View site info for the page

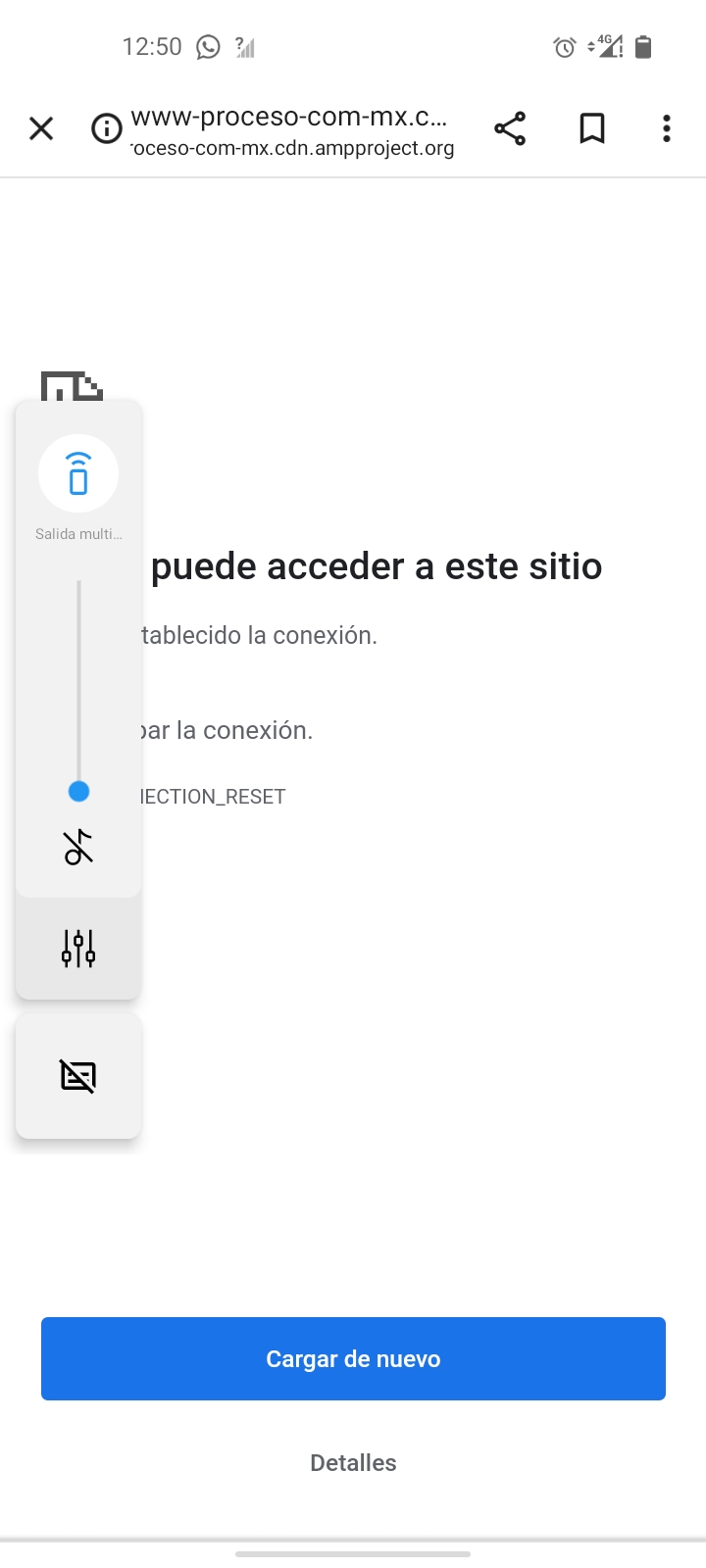pyautogui.click(x=106, y=128)
